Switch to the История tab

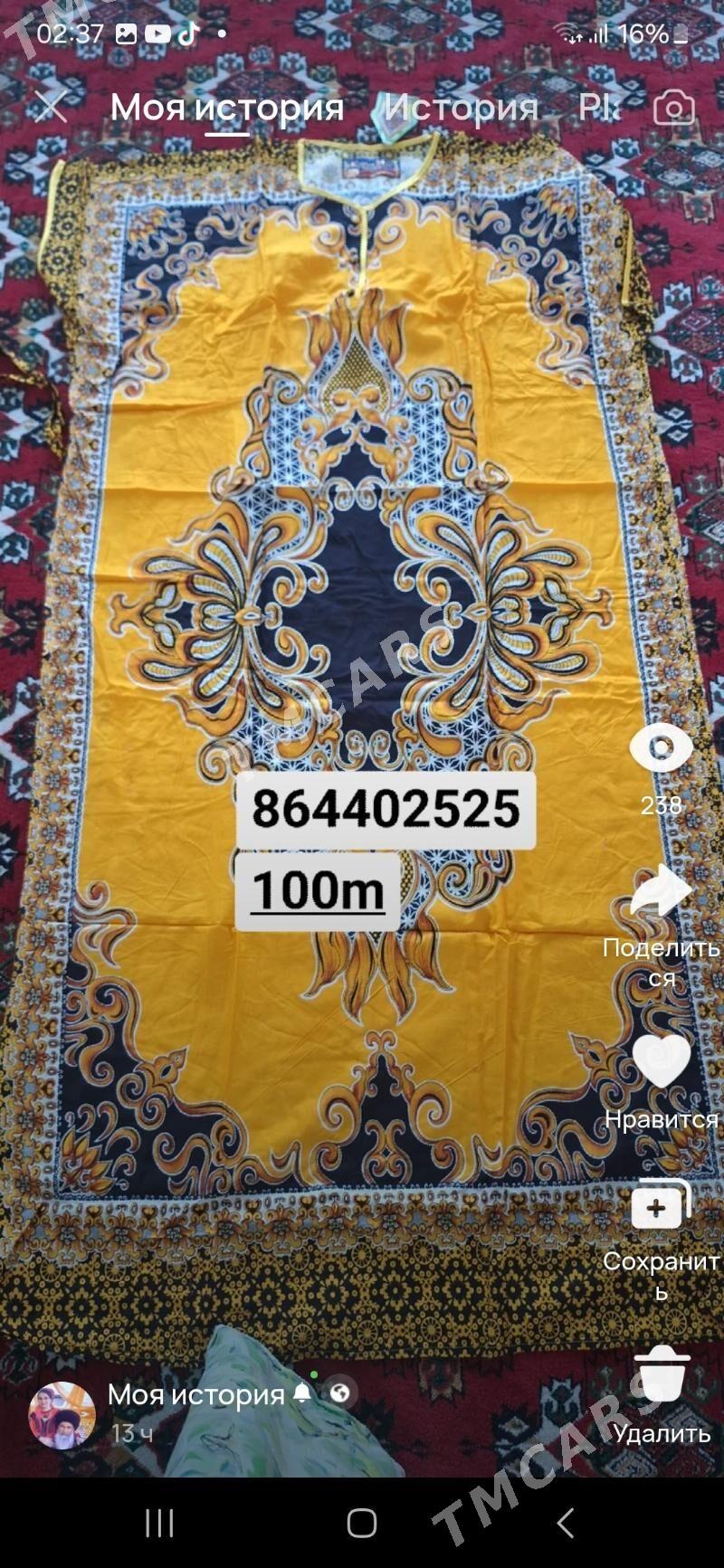[461, 108]
